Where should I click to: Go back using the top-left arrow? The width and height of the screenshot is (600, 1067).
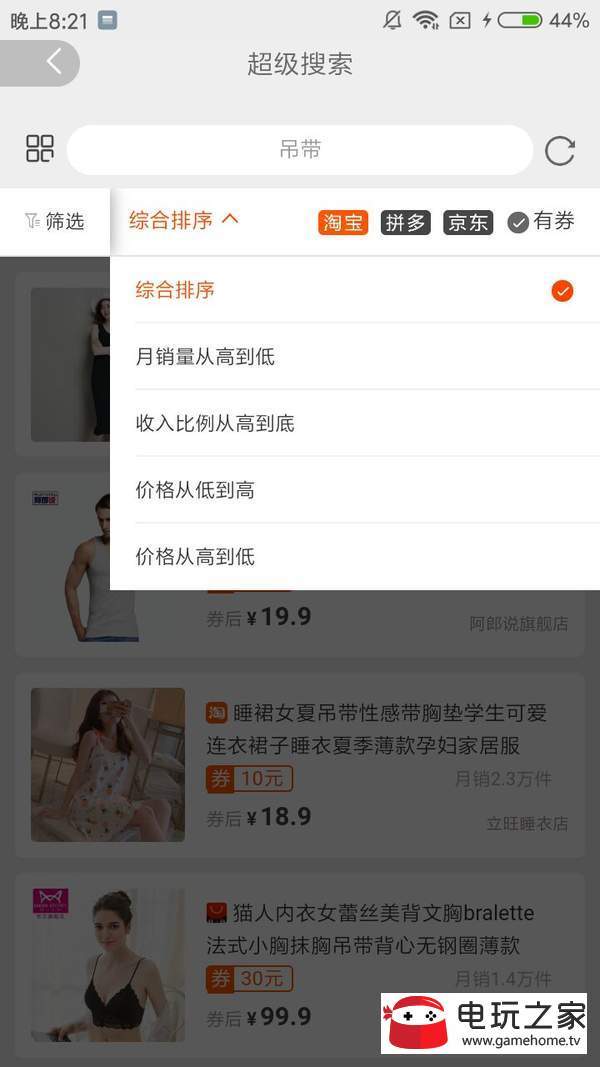(x=52, y=62)
